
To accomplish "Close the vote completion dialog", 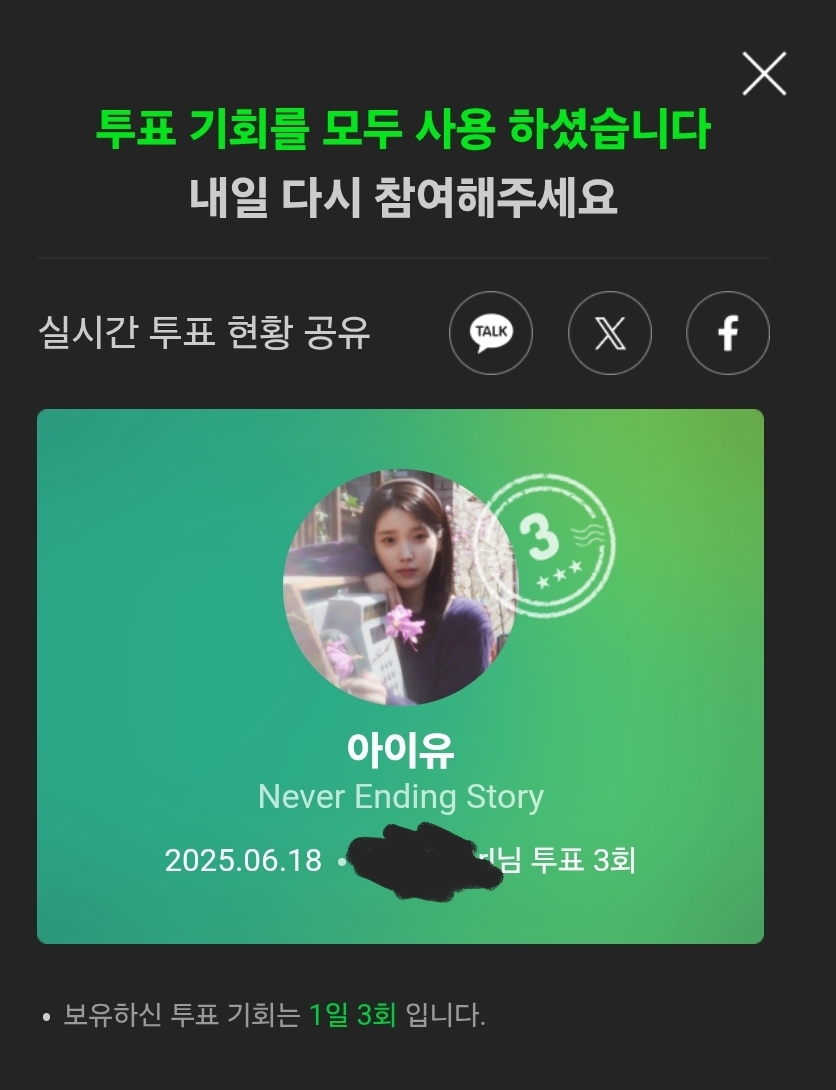I will (x=764, y=74).
